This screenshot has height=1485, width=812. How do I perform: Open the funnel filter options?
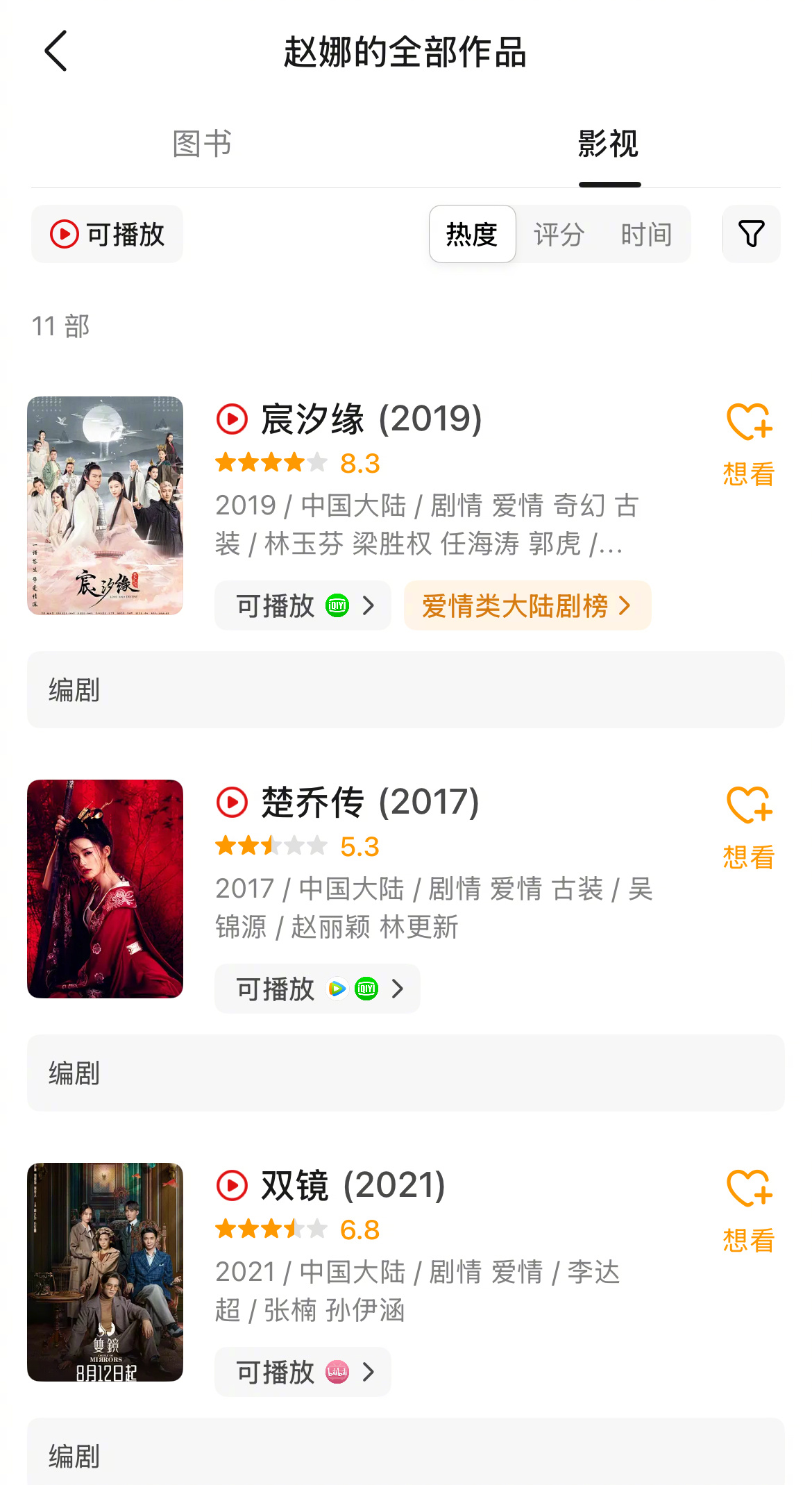pyautogui.click(x=751, y=234)
